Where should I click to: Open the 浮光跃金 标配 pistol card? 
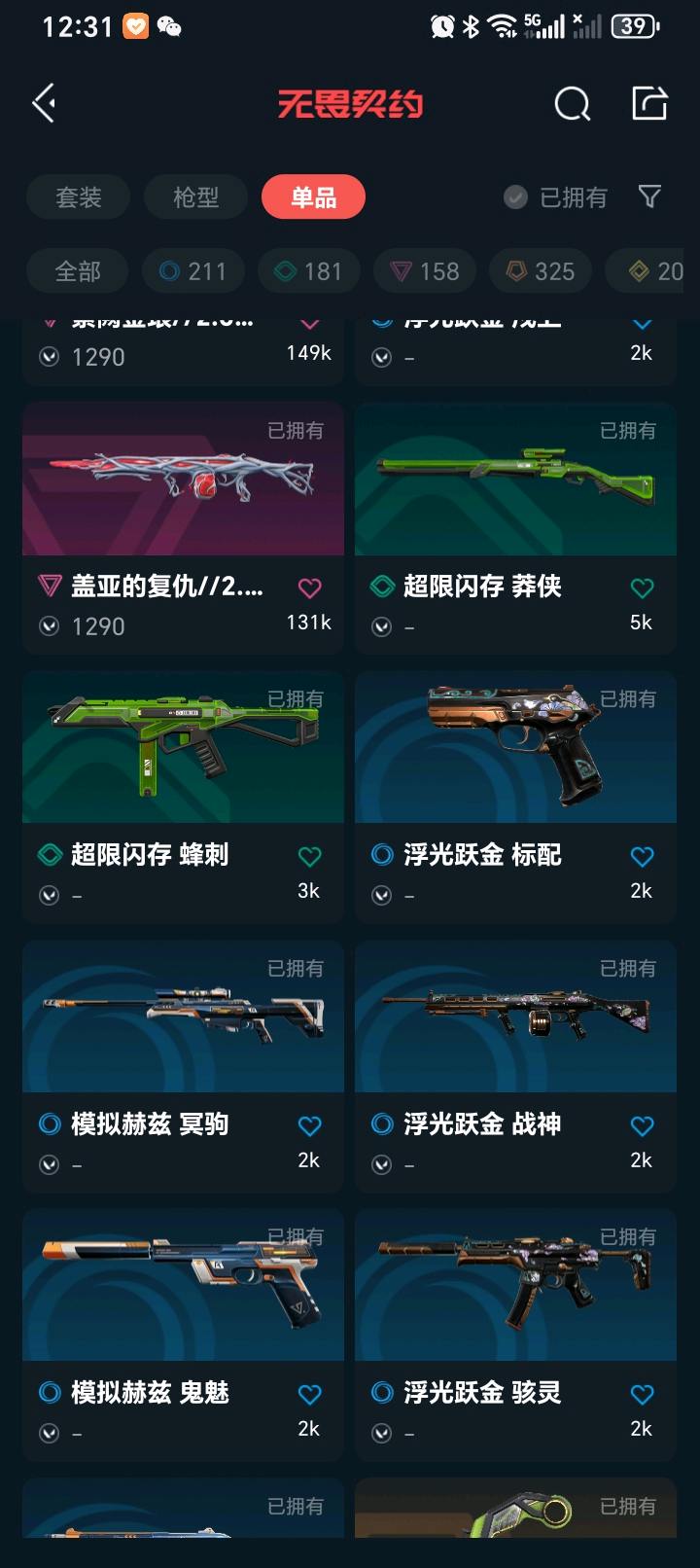point(515,797)
